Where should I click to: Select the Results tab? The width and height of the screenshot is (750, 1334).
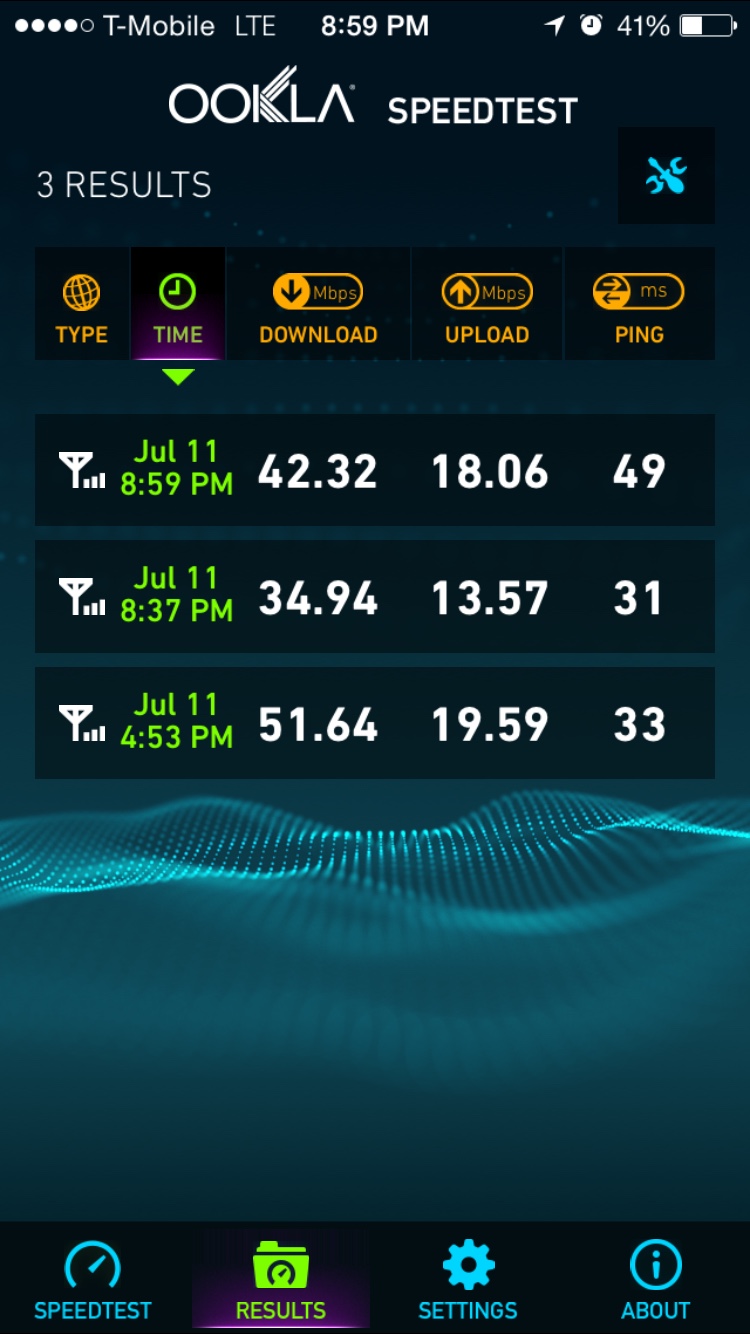click(281, 1280)
